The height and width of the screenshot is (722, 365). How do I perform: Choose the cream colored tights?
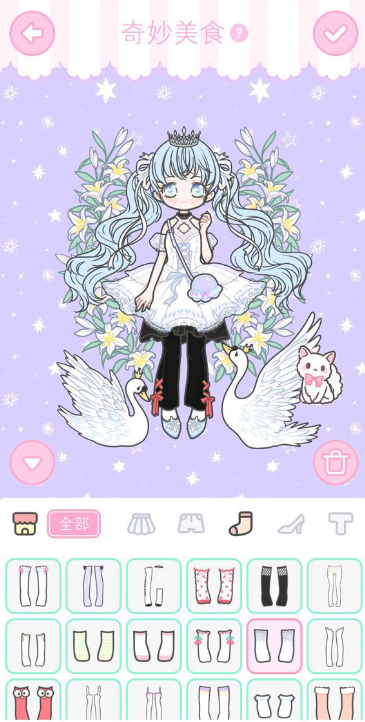click(335, 586)
